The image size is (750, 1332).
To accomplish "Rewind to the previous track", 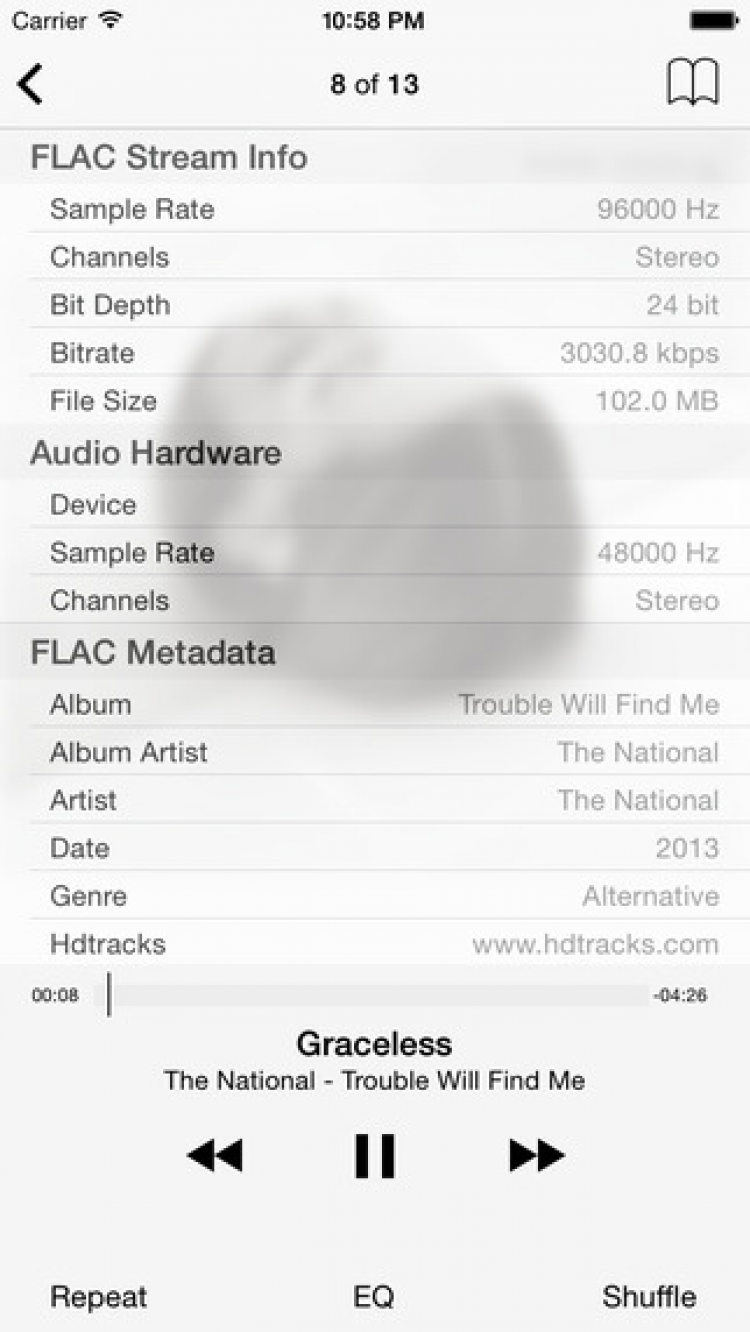I will [214, 1156].
